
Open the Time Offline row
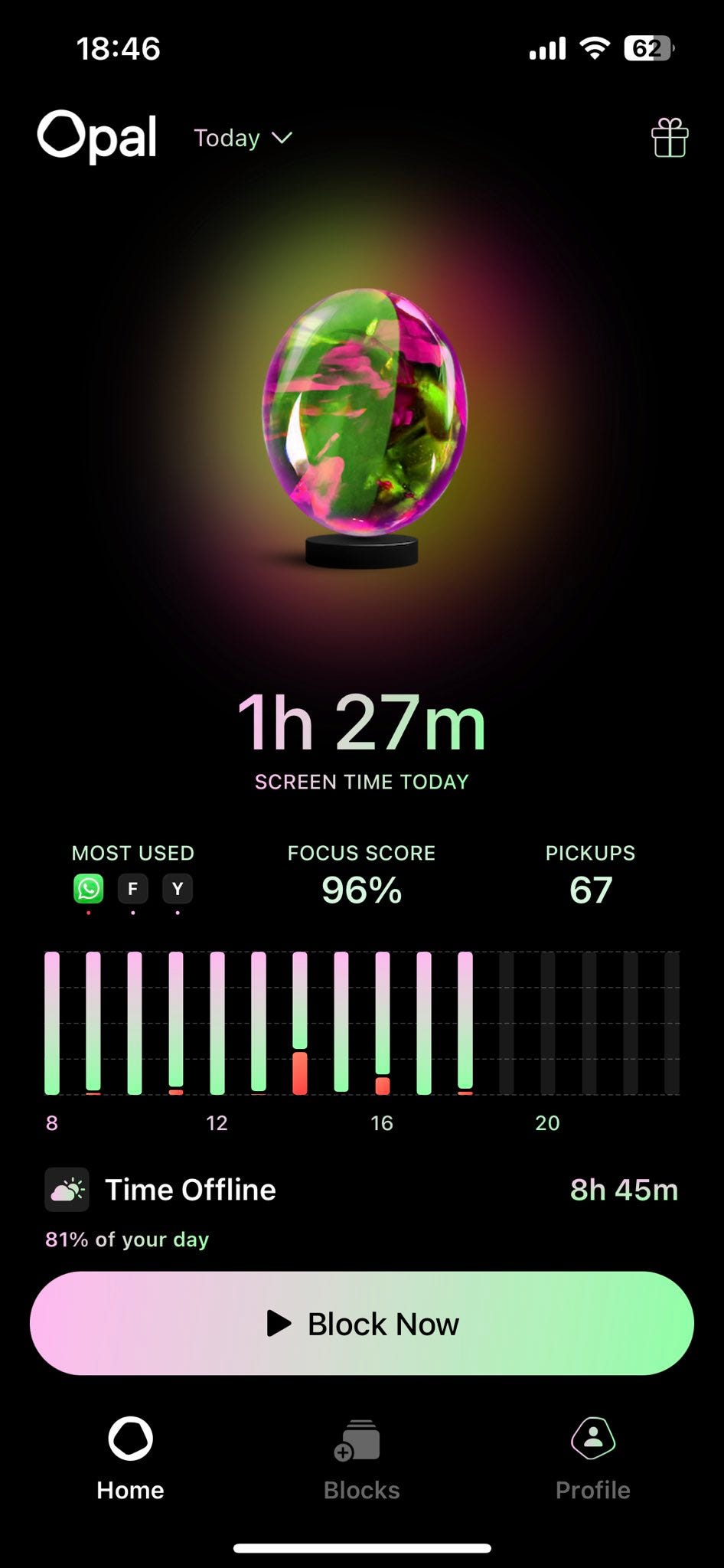pos(362,1190)
